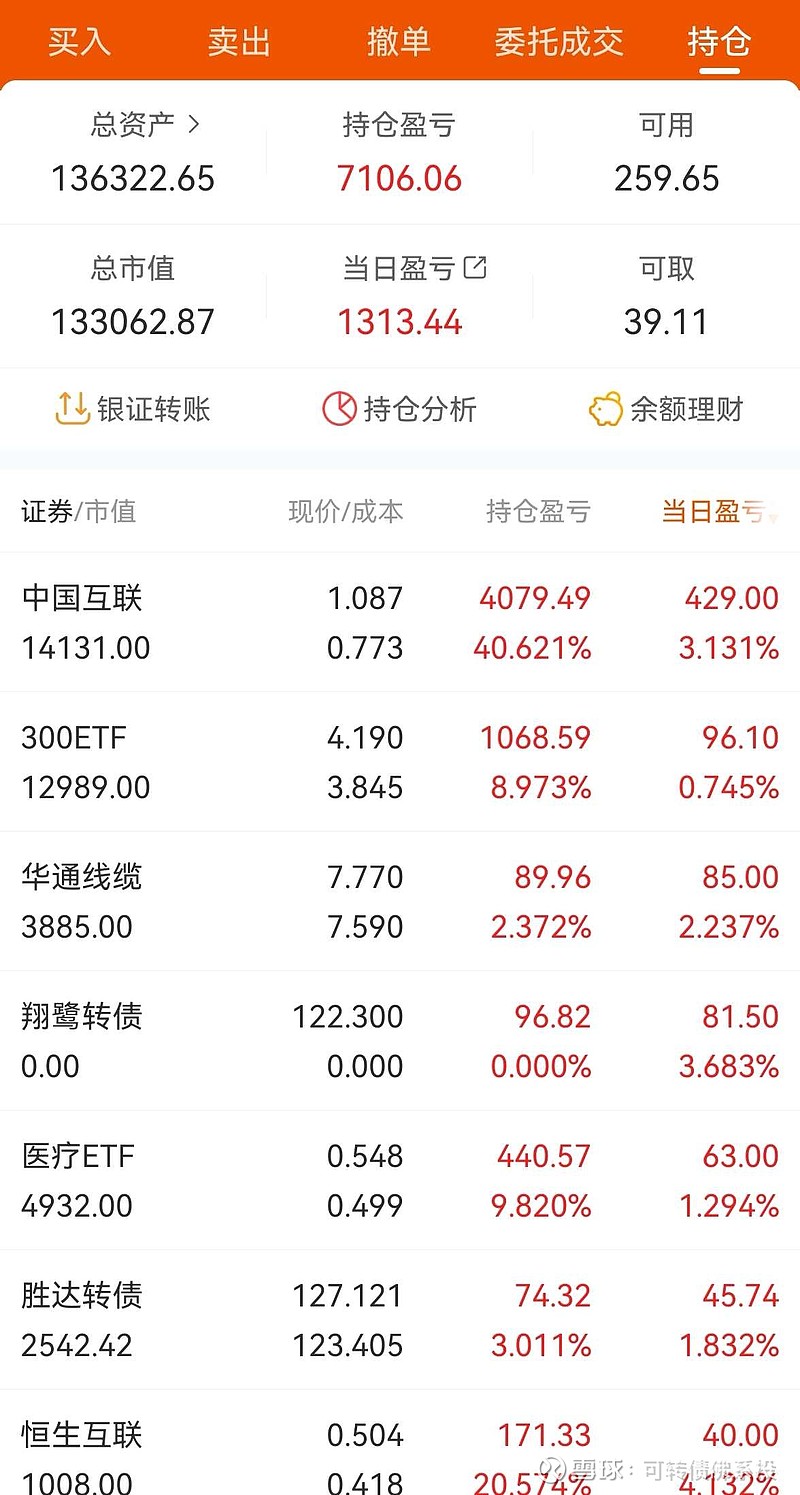Sort by the 当日盈亏 column
Screen dimensions: 800x1495
click(720, 512)
